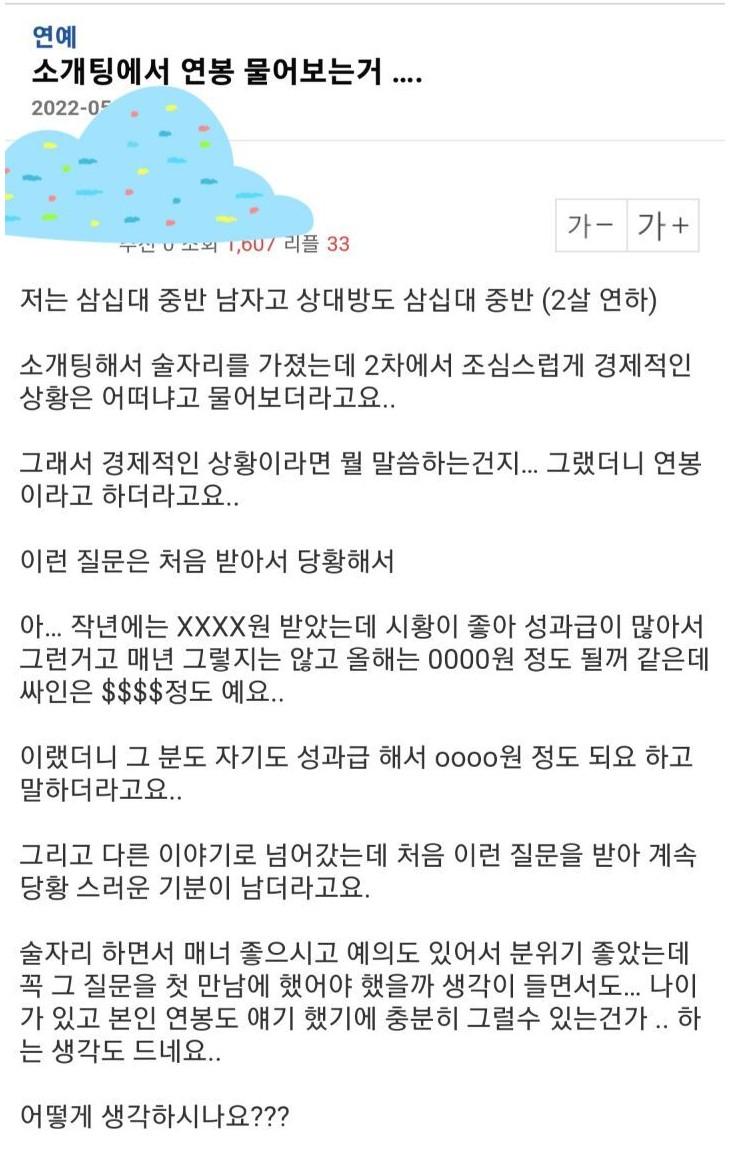Screen dimensions: 735x1155
Task: Increase font size with 가+ button
Action: click(x=663, y=226)
